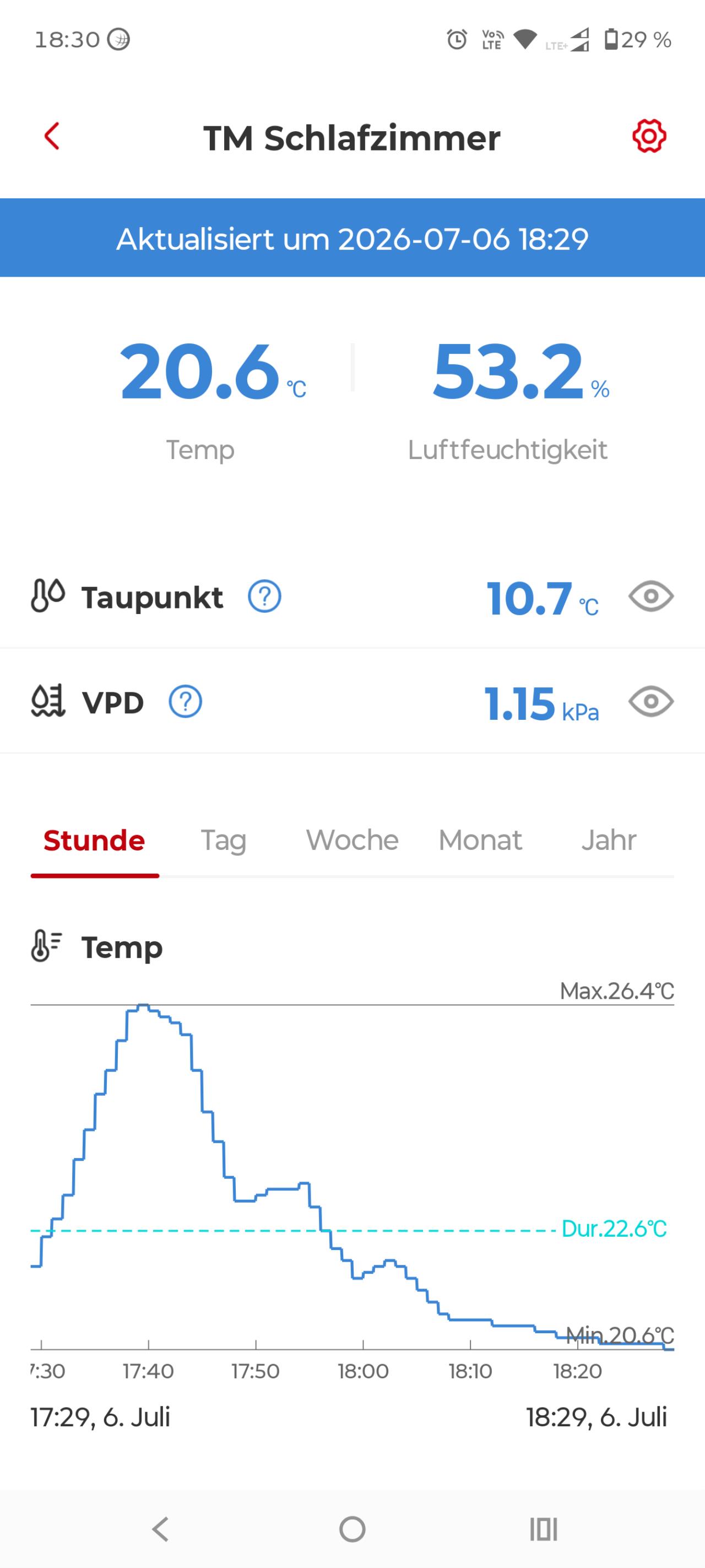Screen dimensions: 705x1568
Task: Switch to the Tag tab
Action: tap(223, 840)
